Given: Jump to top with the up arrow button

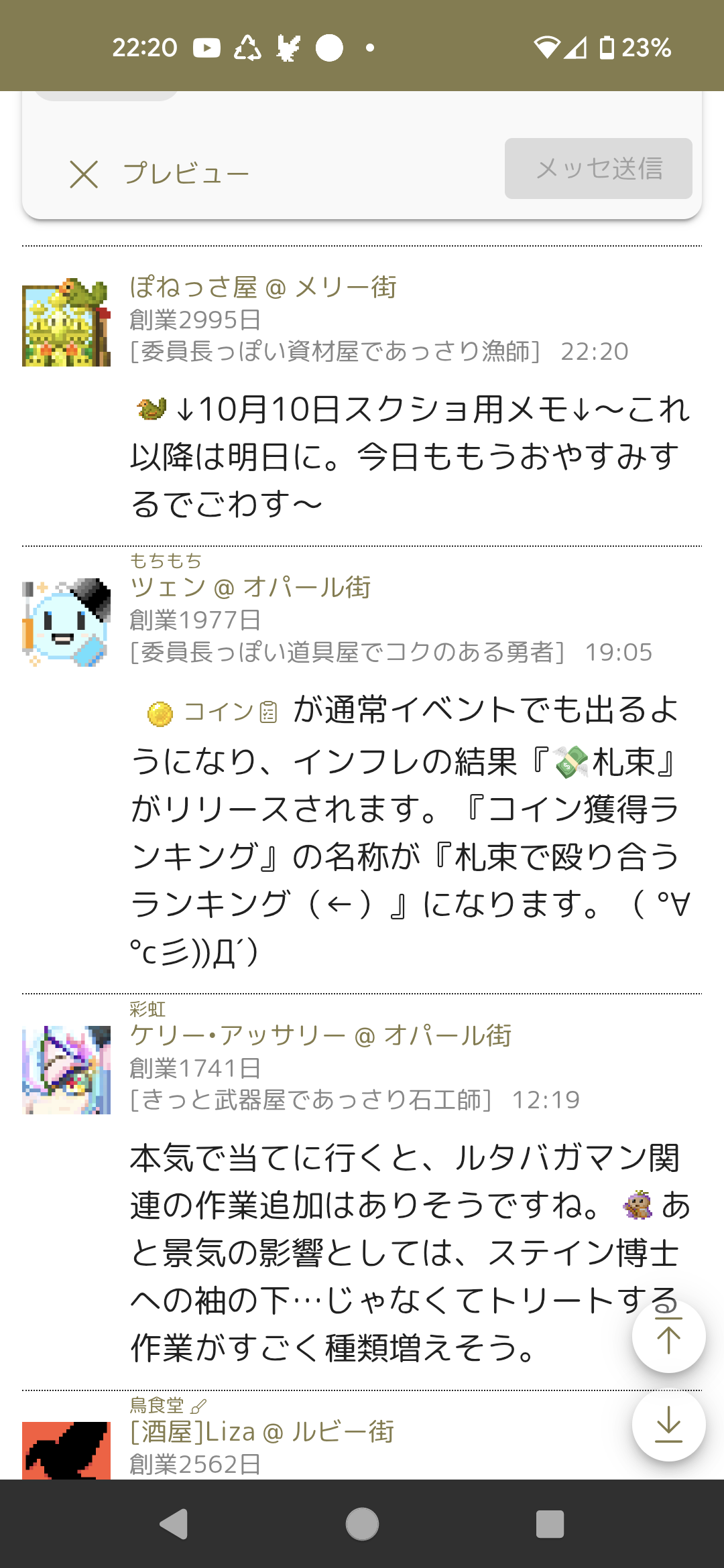Looking at the screenshot, I should (668, 1337).
